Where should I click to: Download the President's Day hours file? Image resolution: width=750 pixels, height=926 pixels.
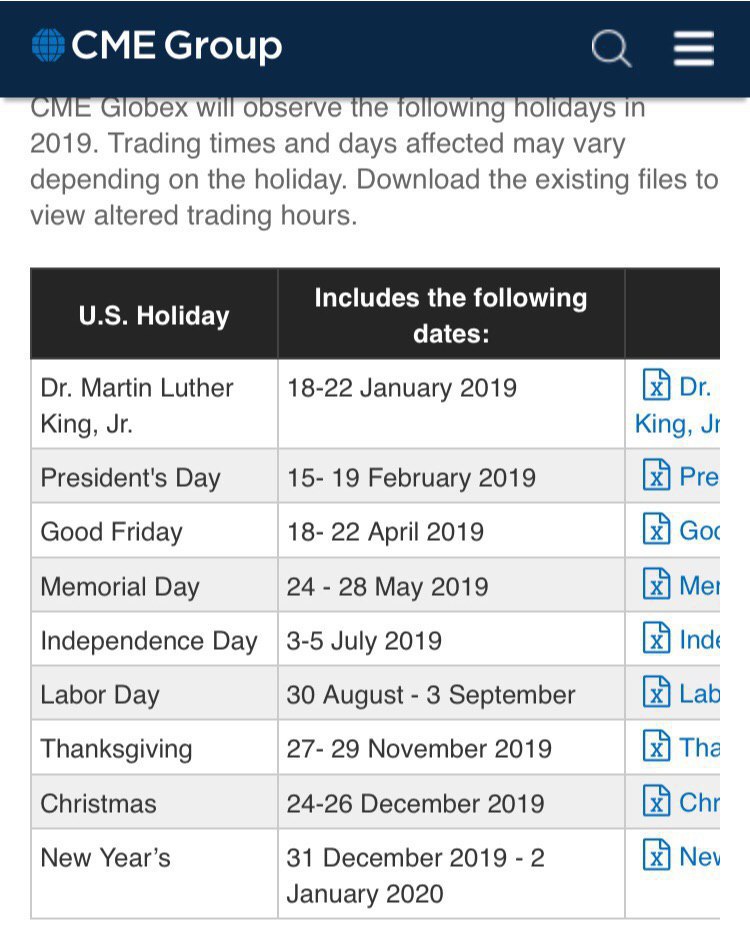[682, 476]
